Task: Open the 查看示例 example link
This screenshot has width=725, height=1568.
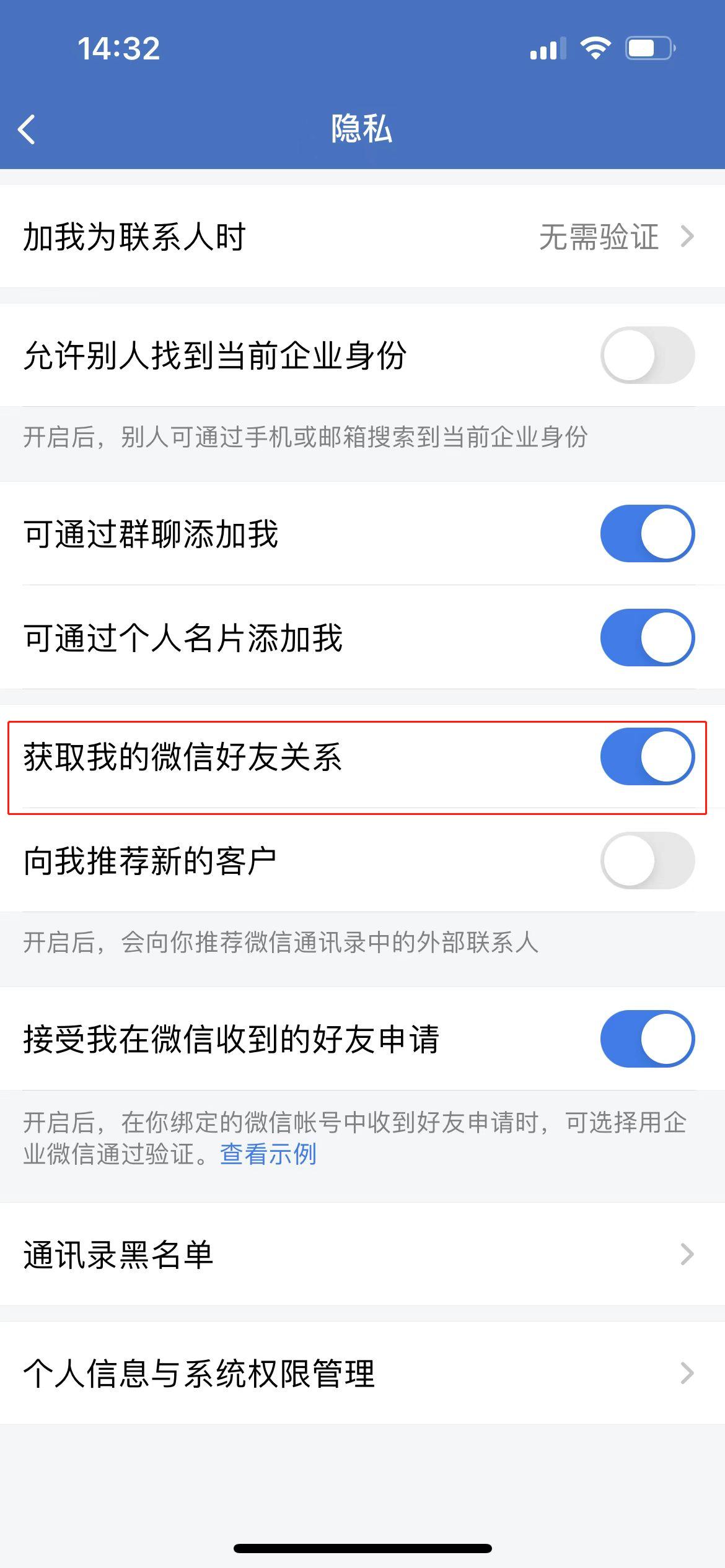Action: (268, 1155)
